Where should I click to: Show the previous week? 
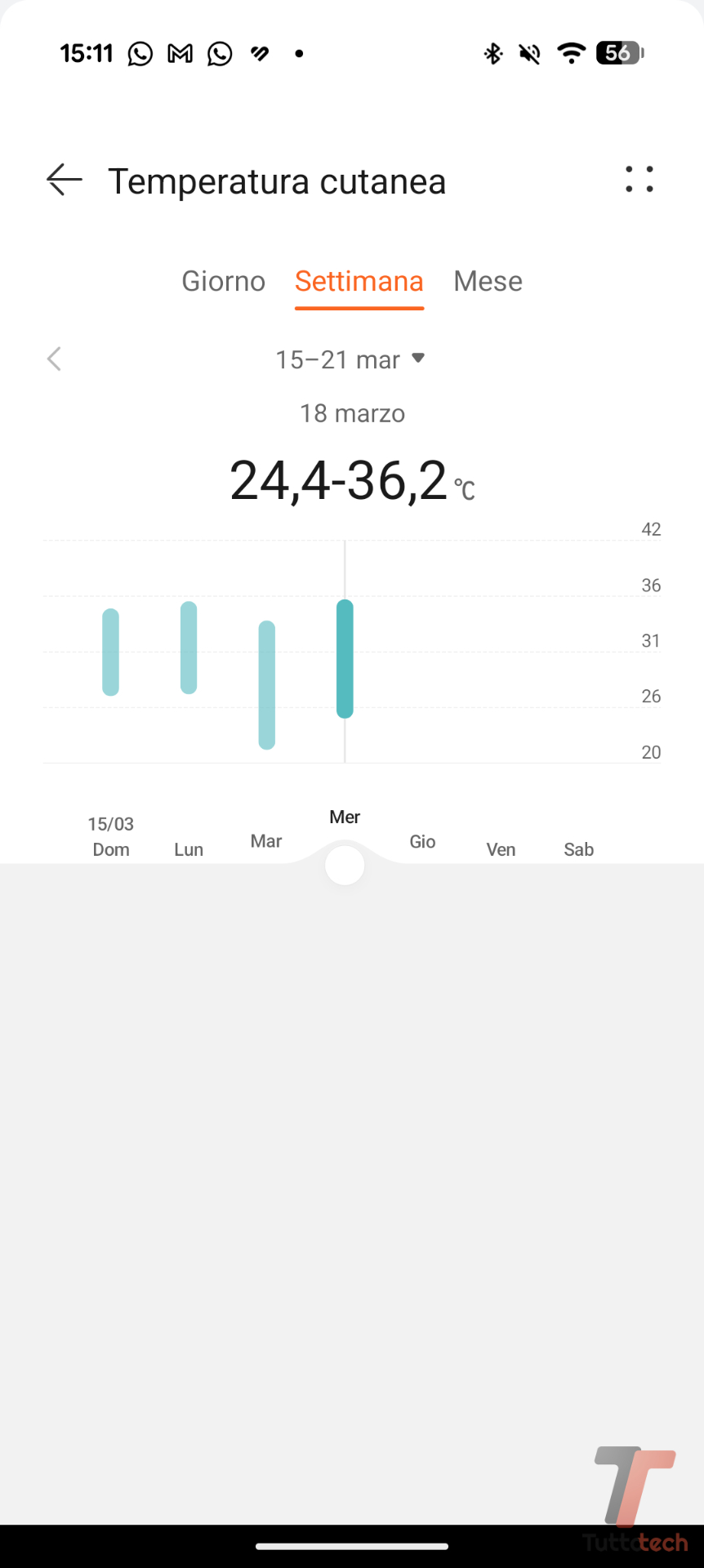click(x=54, y=359)
